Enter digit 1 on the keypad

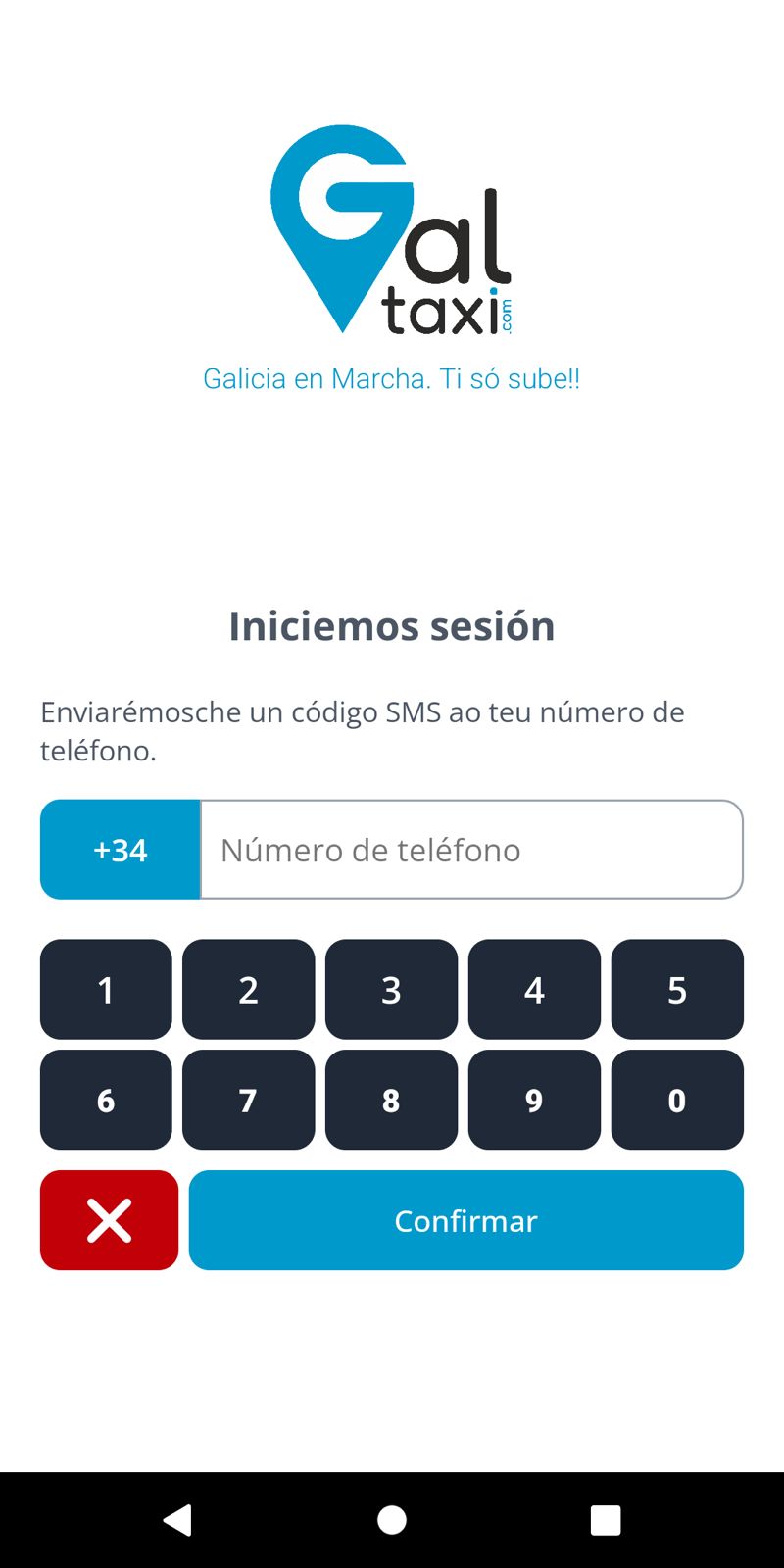tap(106, 990)
